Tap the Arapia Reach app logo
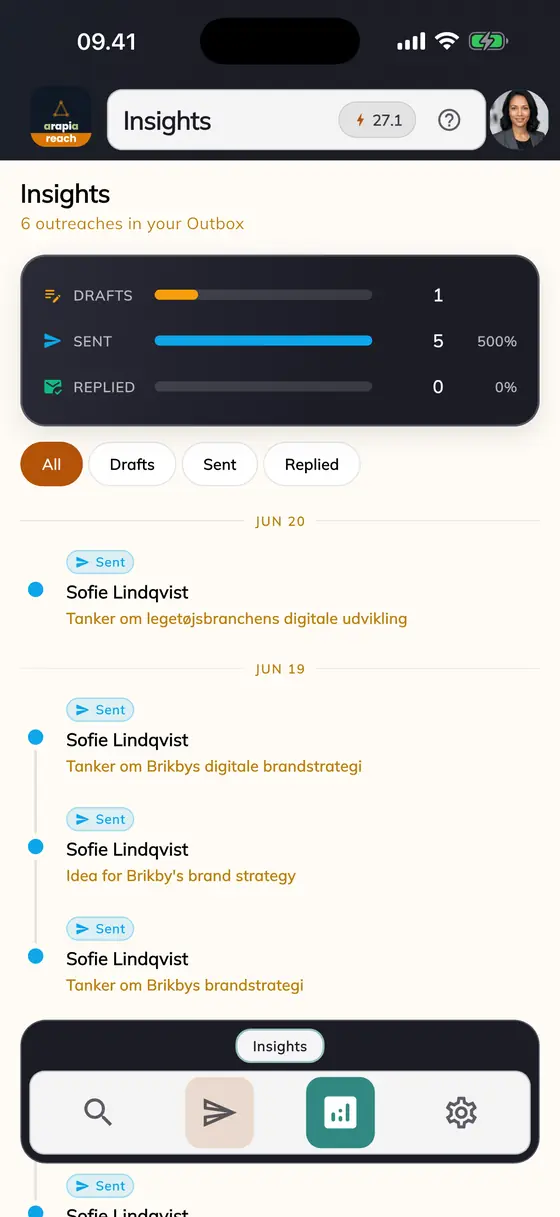The image size is (560, 1217). (61, 117)
